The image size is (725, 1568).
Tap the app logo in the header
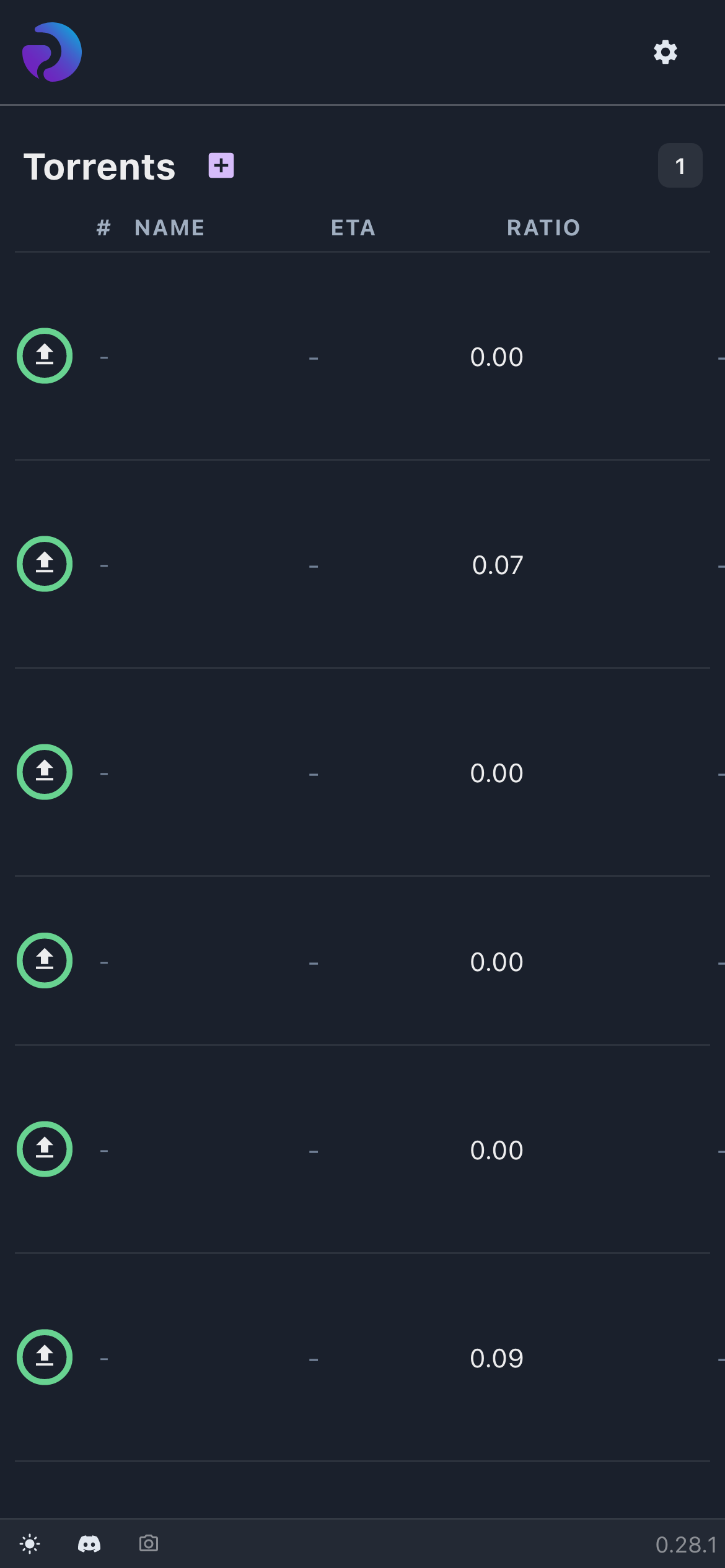[x=52, y=52]
